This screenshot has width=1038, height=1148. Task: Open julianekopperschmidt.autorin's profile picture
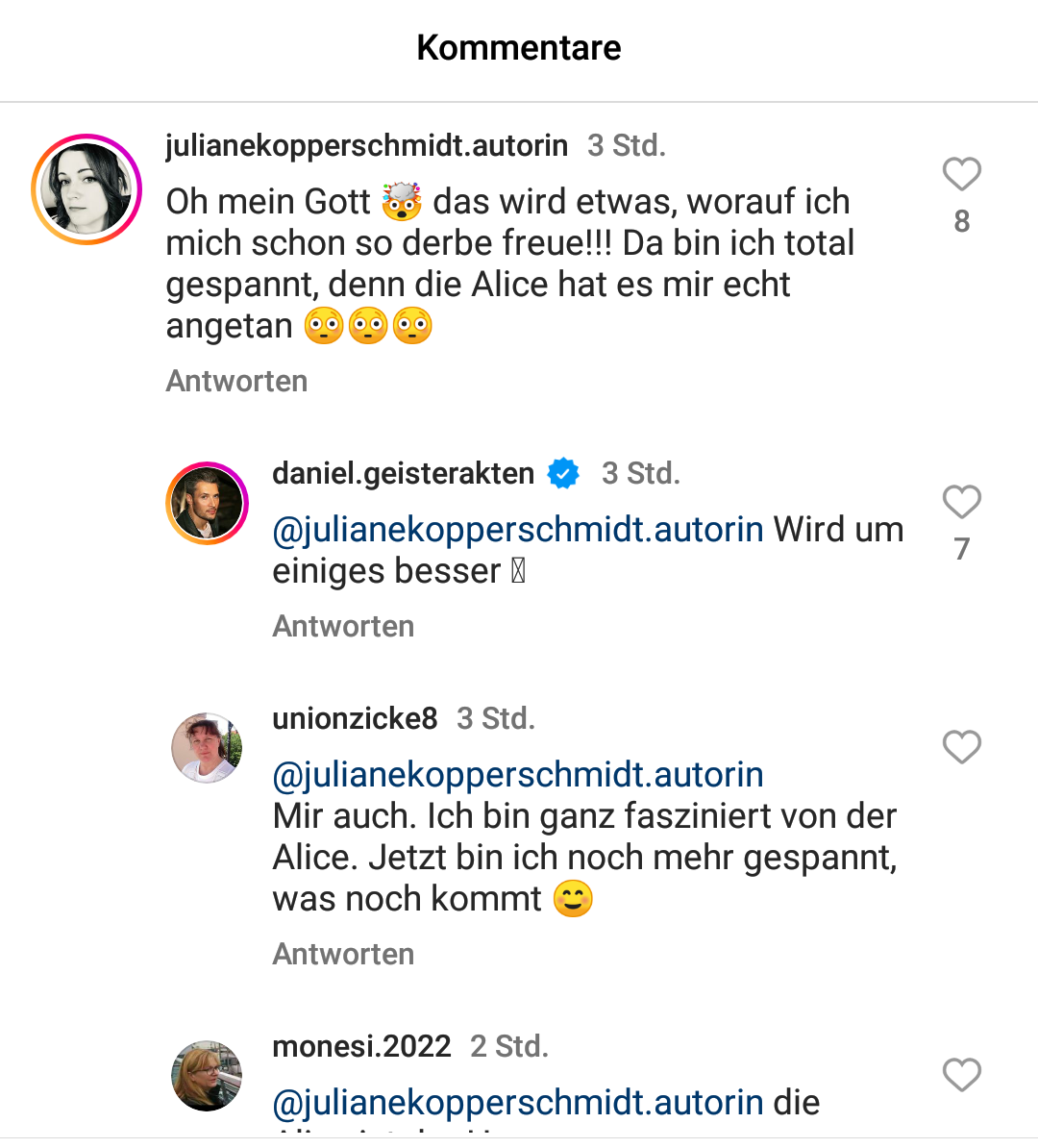(x=86, y=189)
